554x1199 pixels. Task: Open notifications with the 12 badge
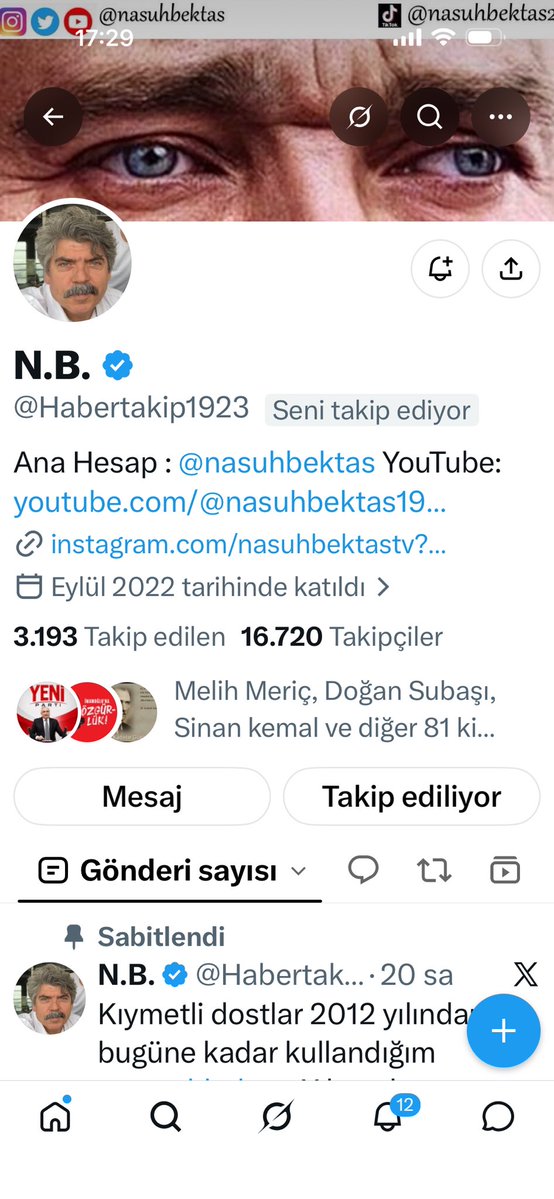click(389, 1116)
